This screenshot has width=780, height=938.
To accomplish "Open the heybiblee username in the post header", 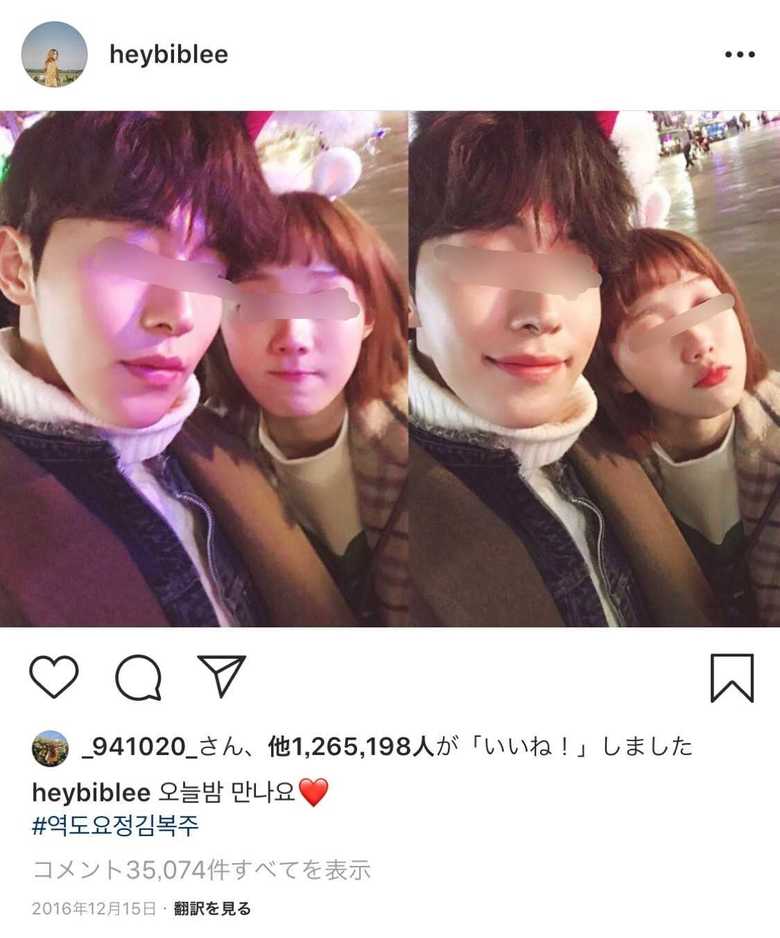I will click(x=168, y=54).
